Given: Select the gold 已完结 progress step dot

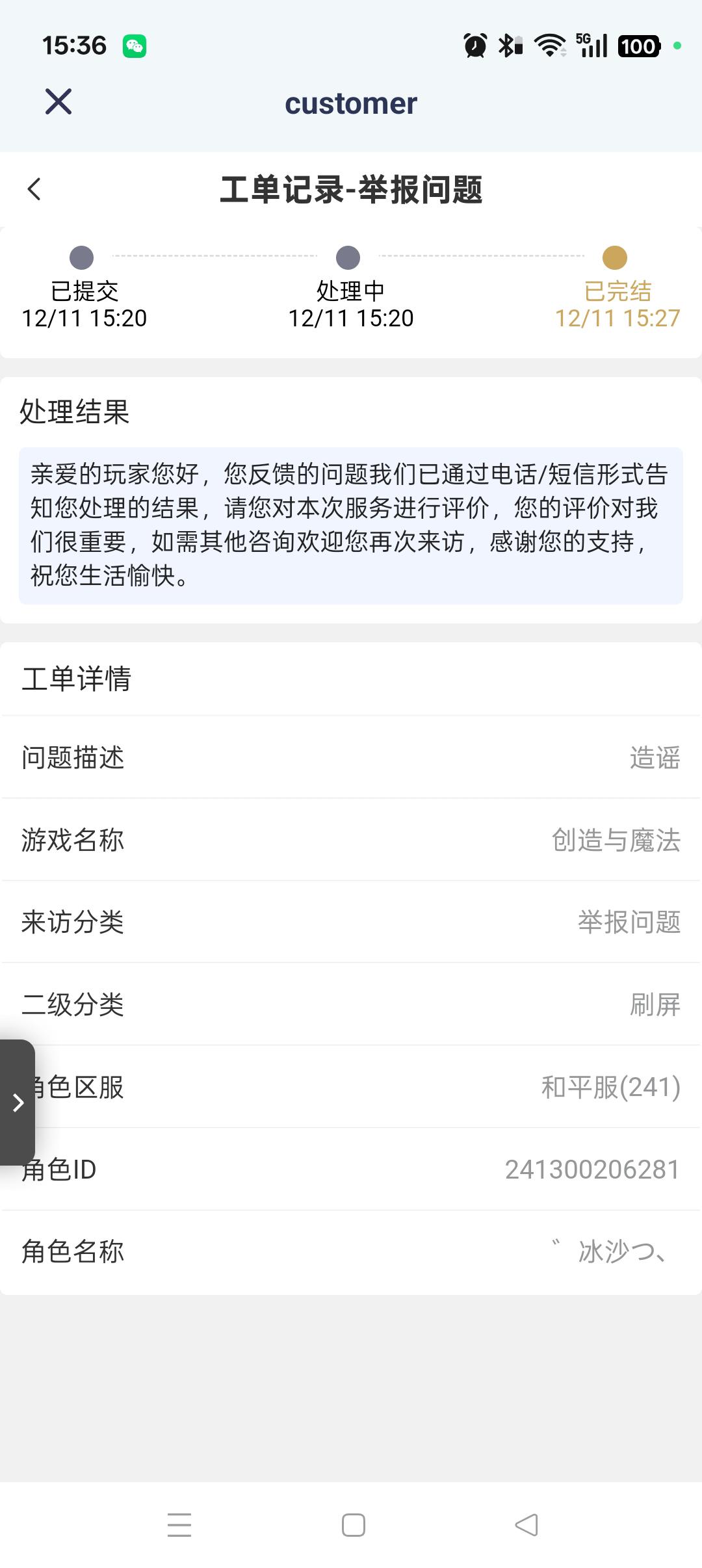Looking at the screenshot, I should click(616, 257).
